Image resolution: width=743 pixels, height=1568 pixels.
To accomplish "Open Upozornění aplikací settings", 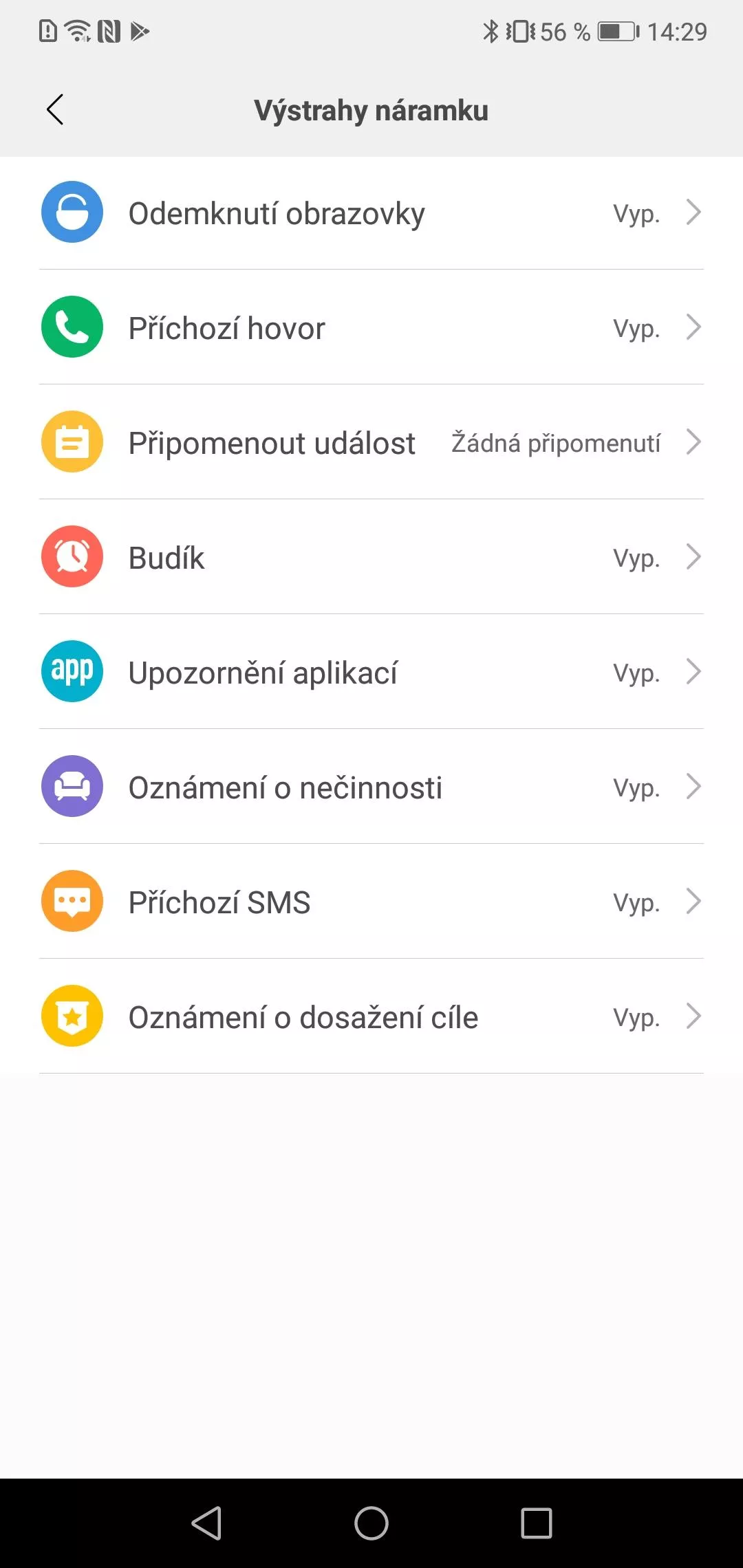I will coord(371,672).
